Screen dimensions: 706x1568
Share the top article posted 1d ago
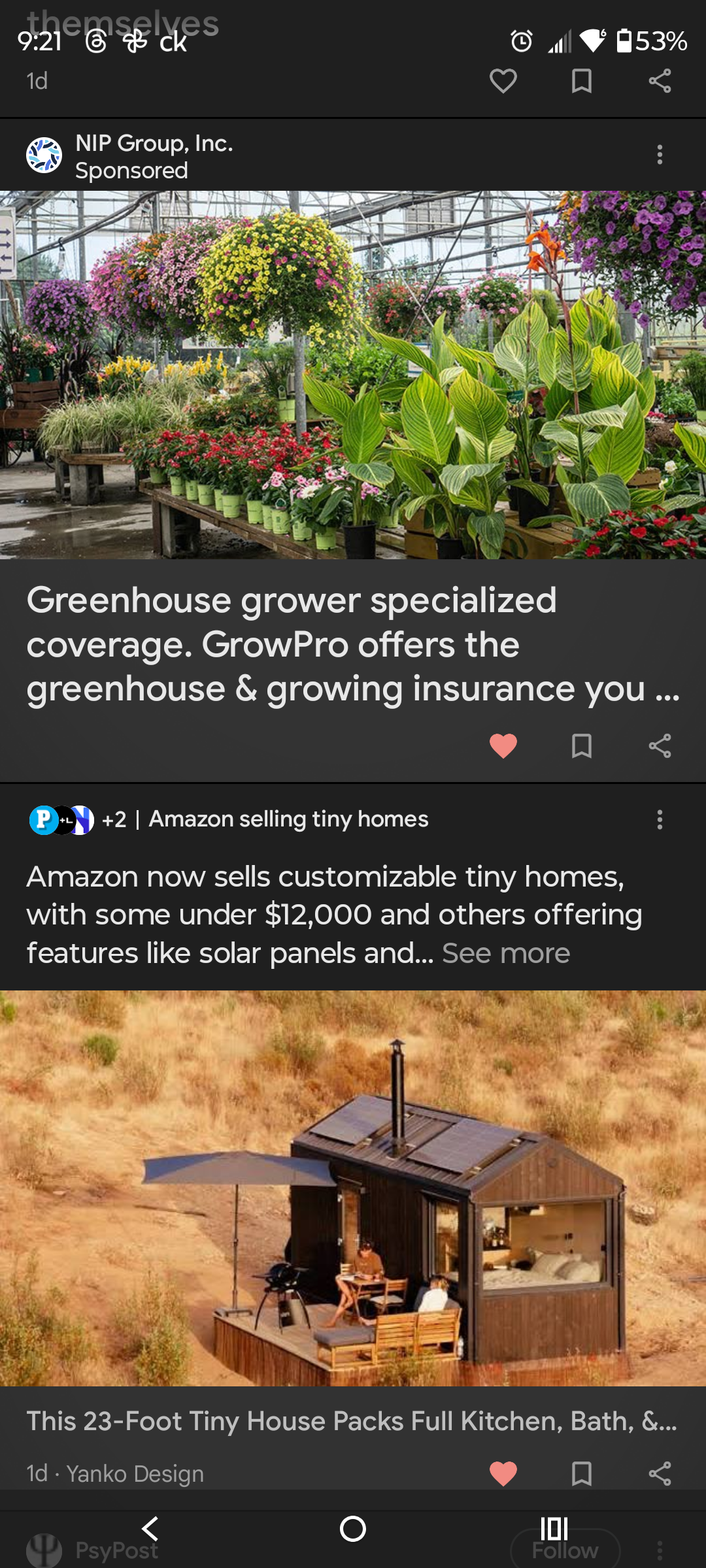click(x=660, y=81)
